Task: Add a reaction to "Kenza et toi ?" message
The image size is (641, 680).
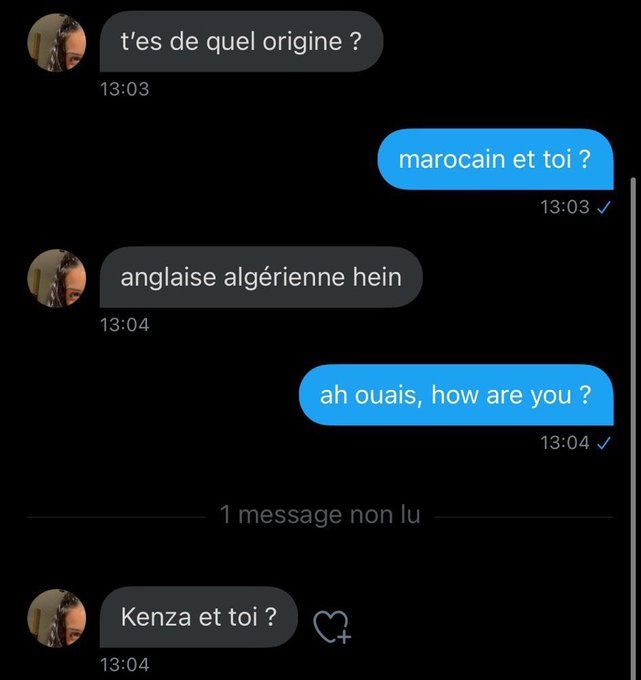Action: pos(331,626)
